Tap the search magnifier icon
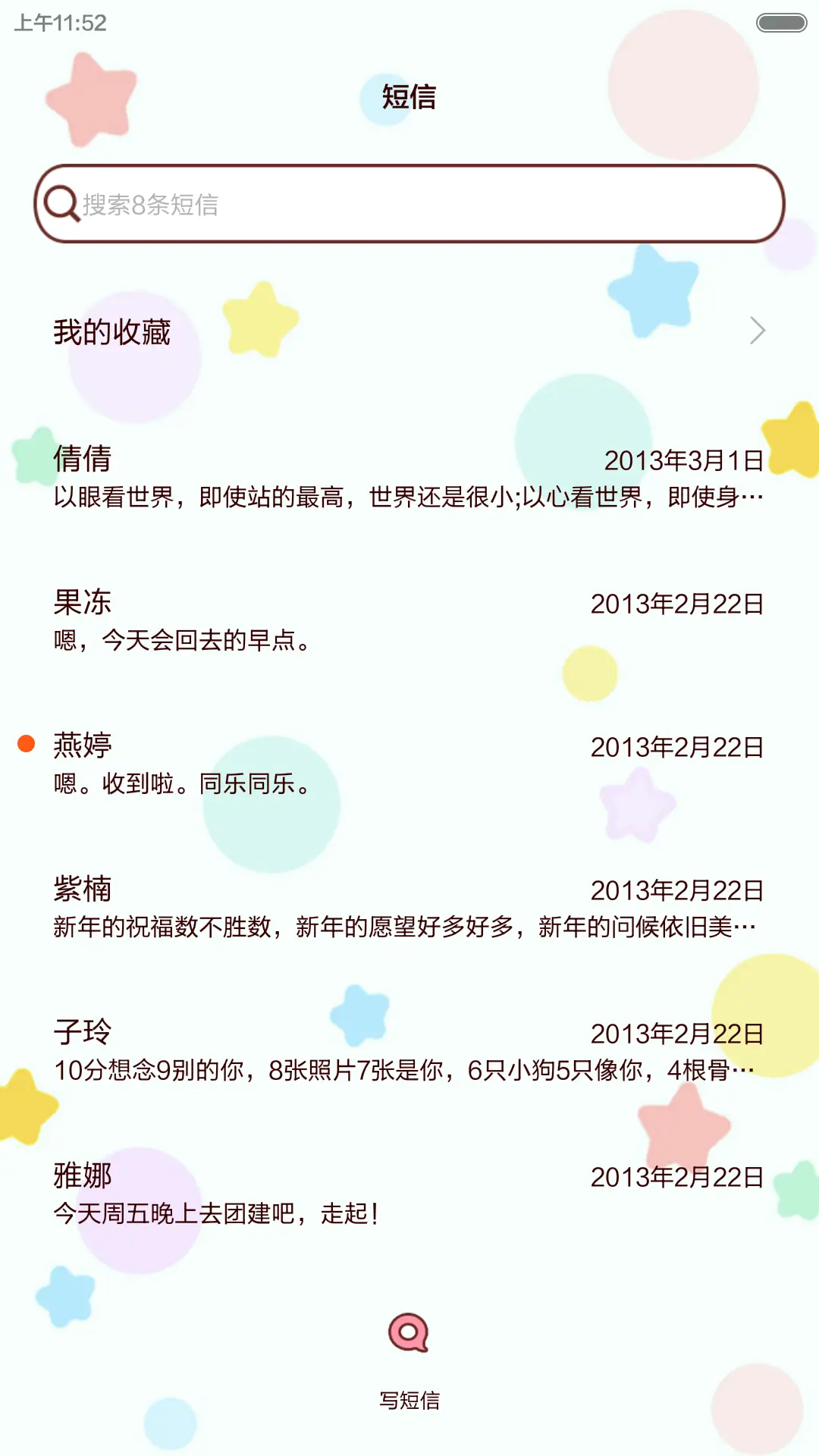Screen dimensions: 819x1456 pyautogui.click(x=62, y=202)
